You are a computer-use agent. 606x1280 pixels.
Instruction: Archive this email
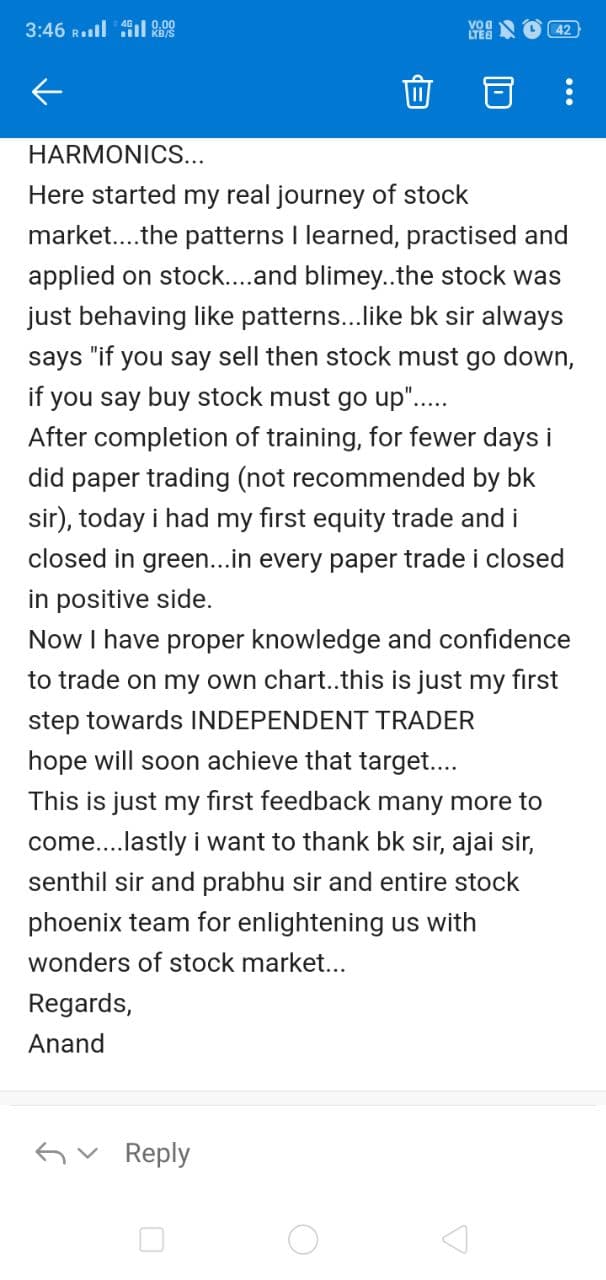point(497,93)
